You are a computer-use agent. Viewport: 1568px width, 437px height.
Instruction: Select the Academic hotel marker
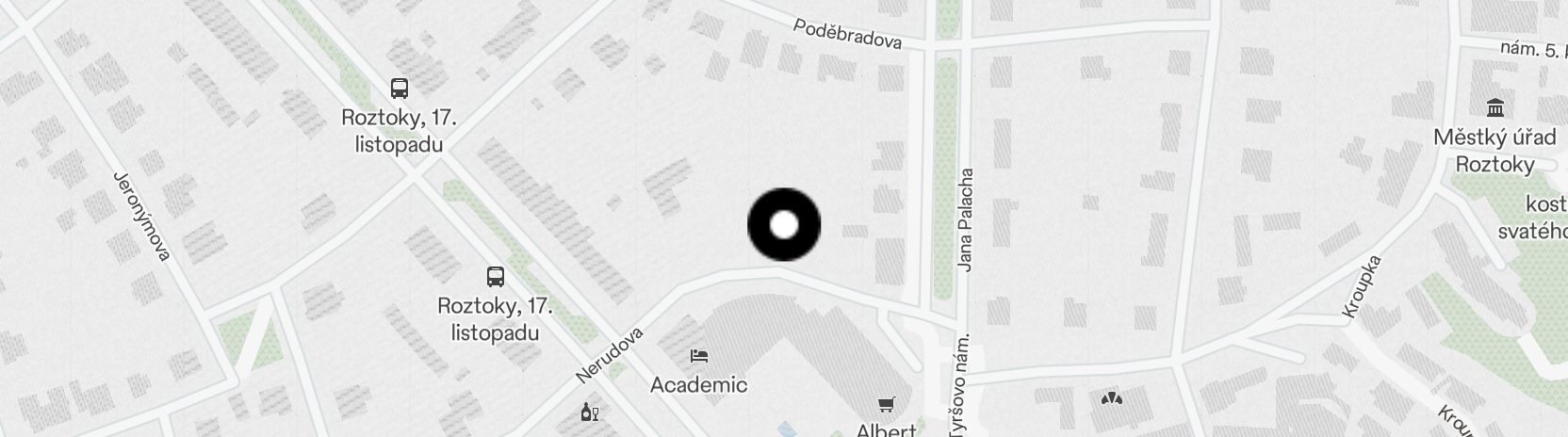click(699, 356)
